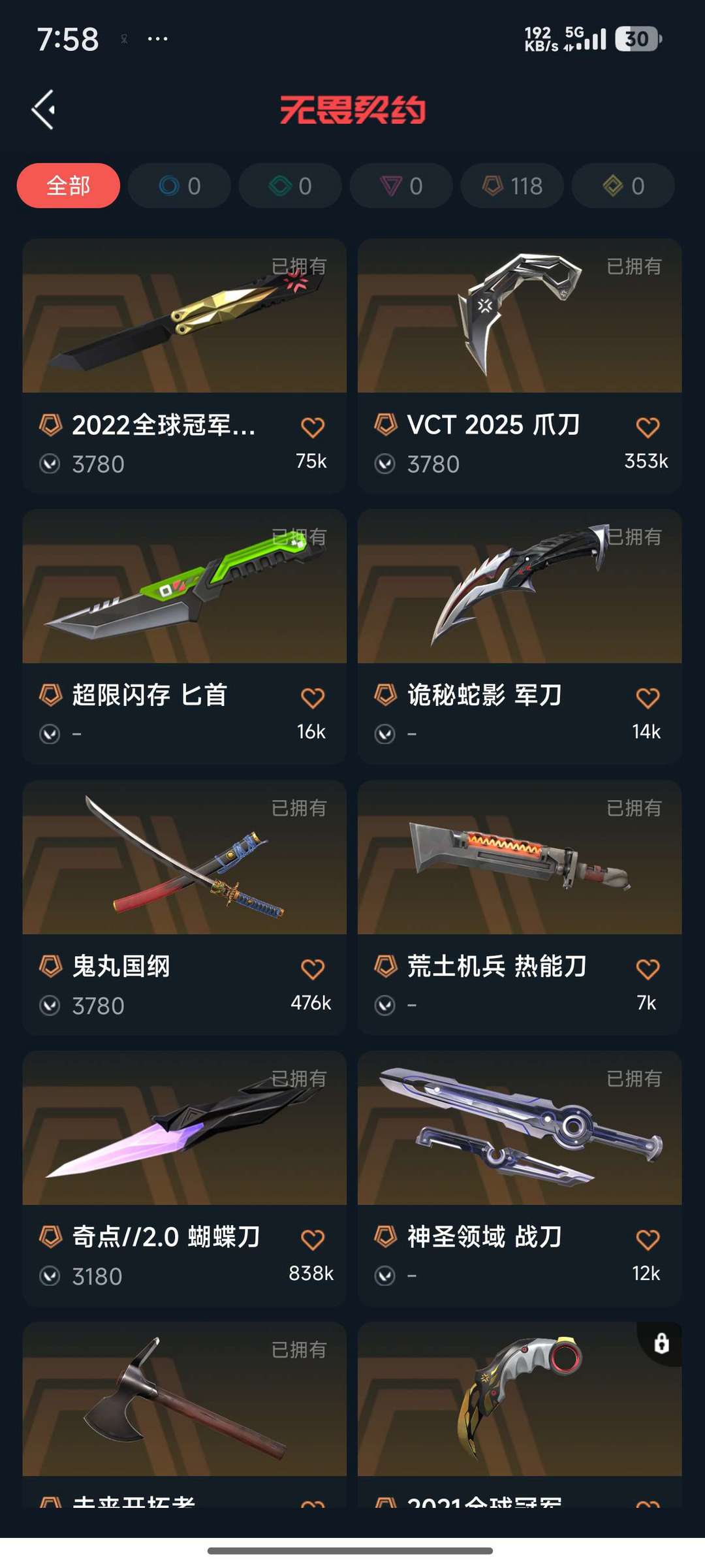This screenshot has height=1568, width=705.
Task: Open the 2022全球冠军 knife card
Action: 185,366
